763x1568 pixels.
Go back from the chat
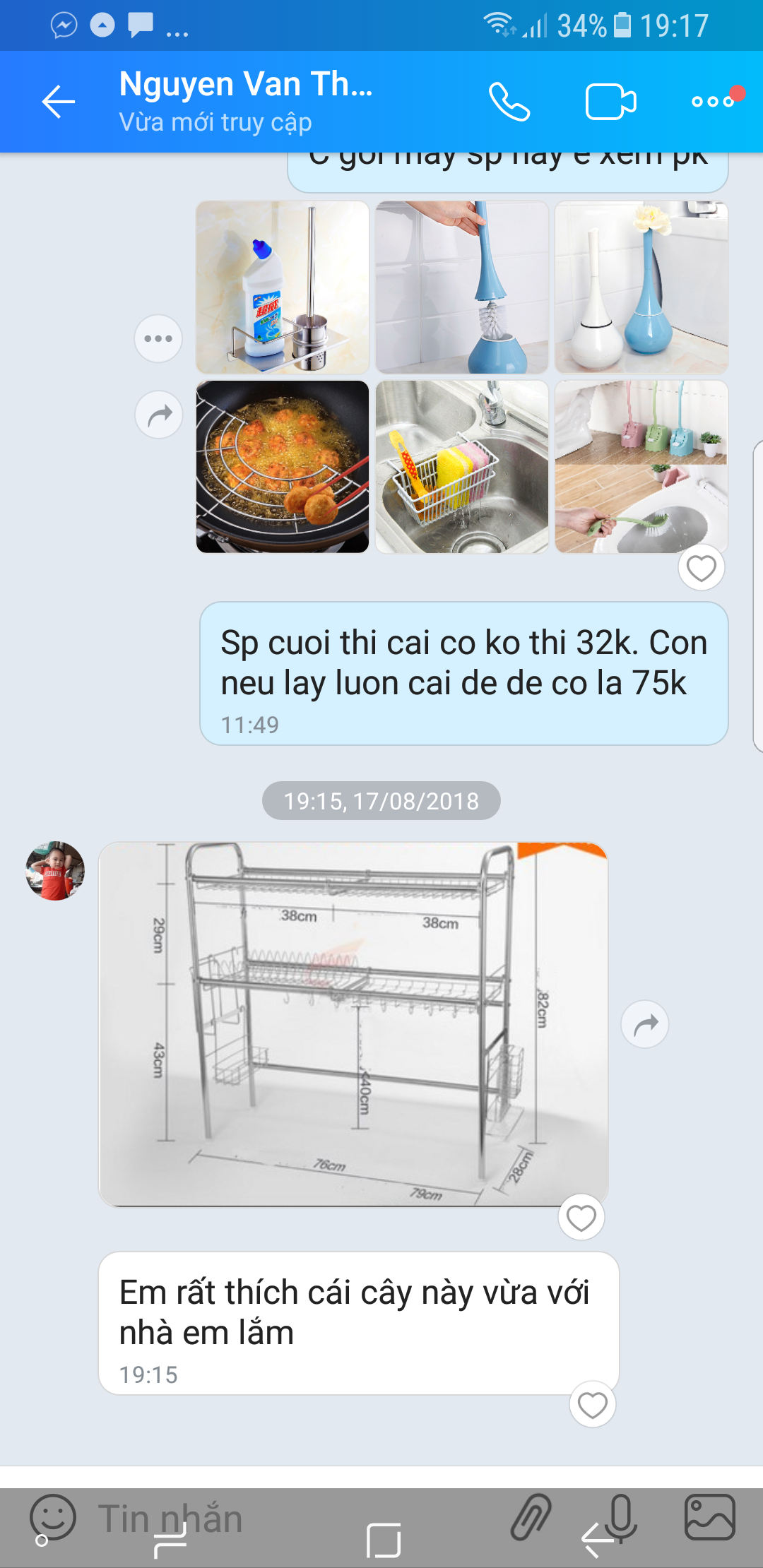point(58,102)
